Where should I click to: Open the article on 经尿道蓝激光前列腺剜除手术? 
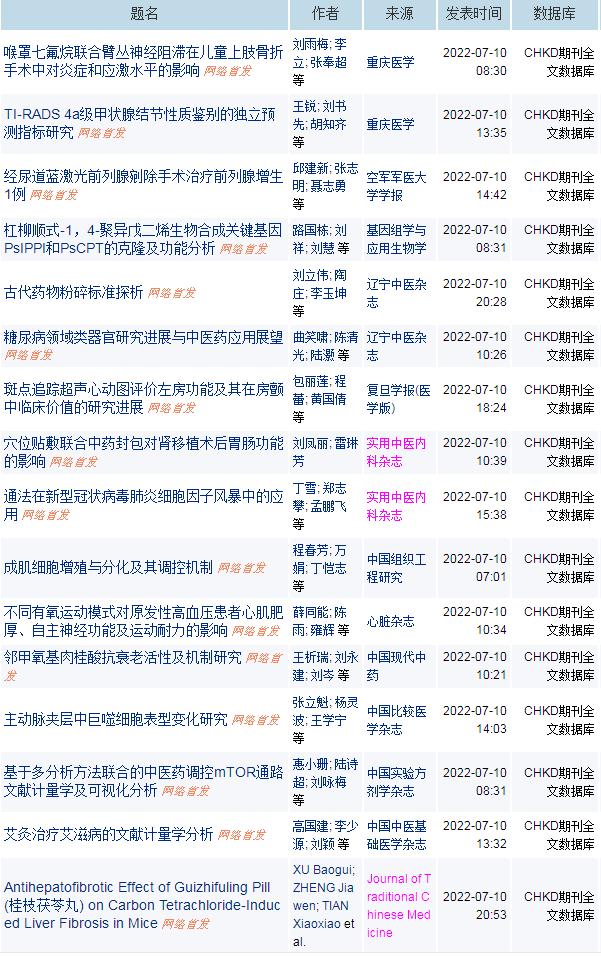click(x=143, y=176)
